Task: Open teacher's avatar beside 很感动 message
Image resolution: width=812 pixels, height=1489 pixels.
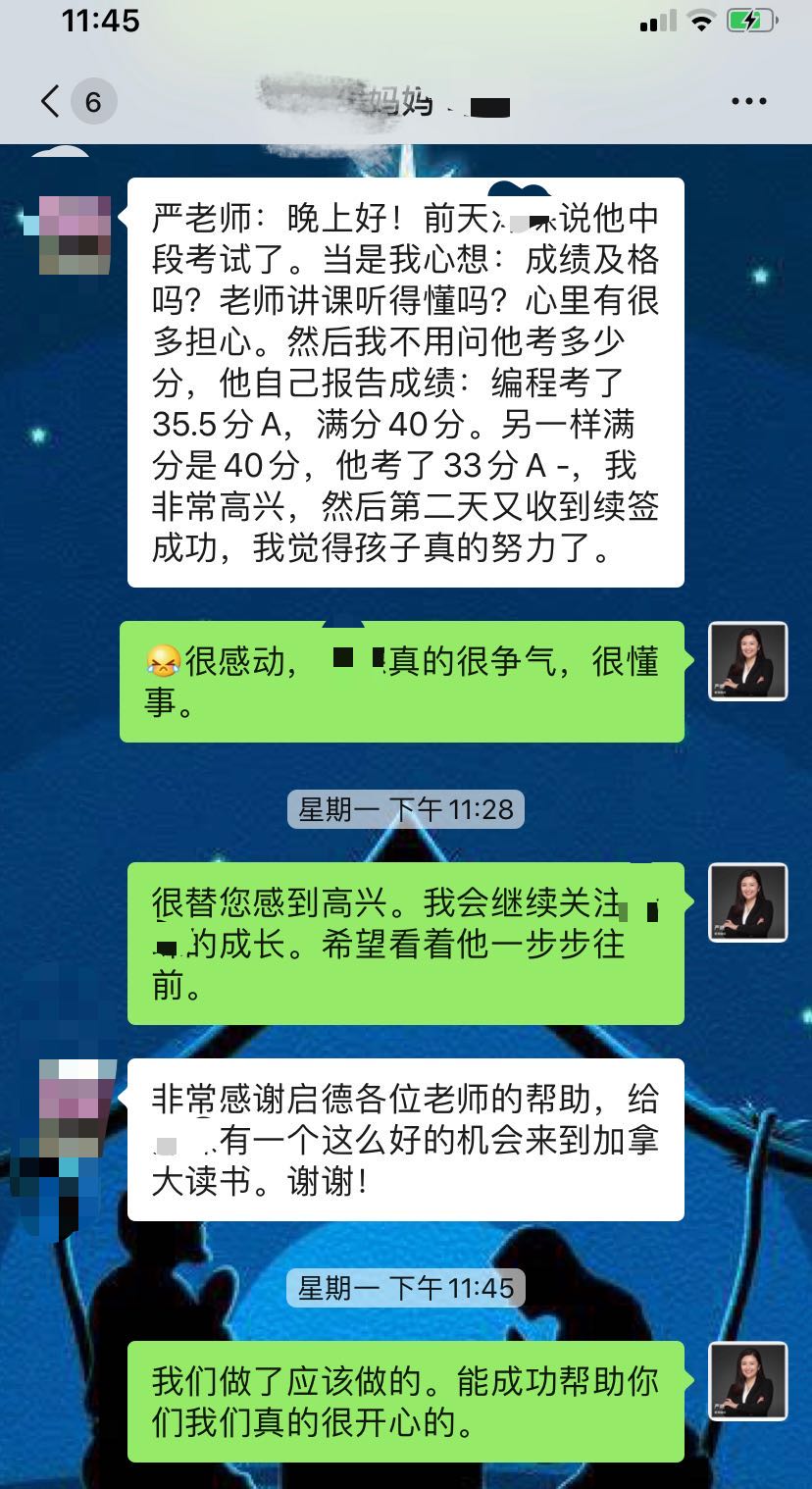Action: (748, 661)
